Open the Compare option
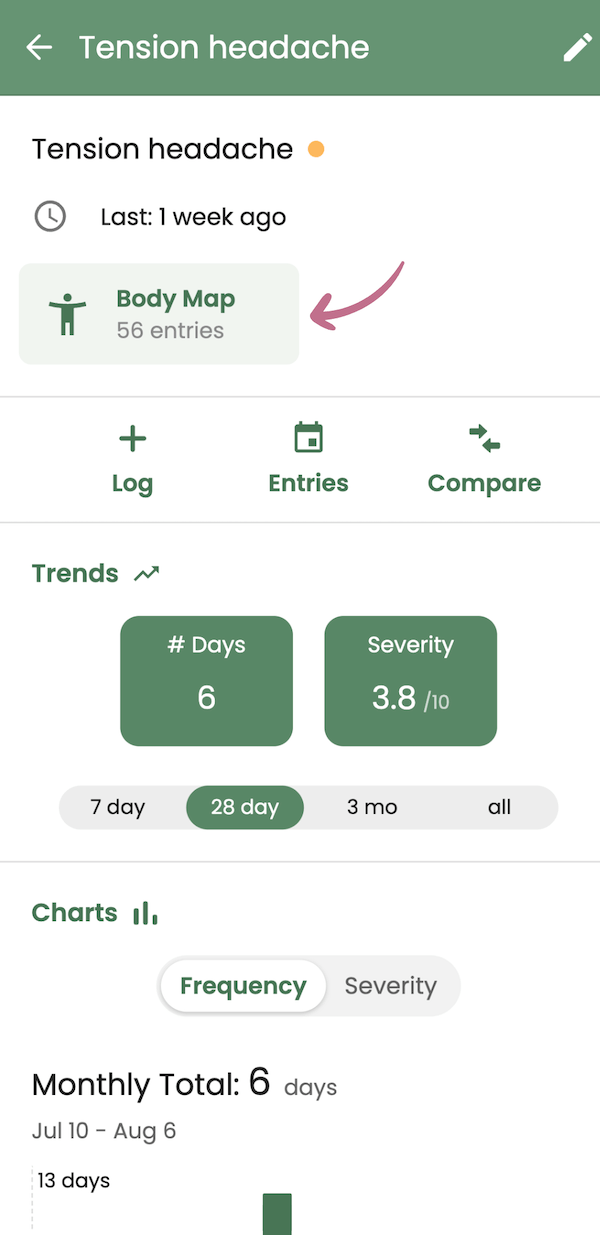The width and height of the screenshot is (600, 1235). [484, 460]
